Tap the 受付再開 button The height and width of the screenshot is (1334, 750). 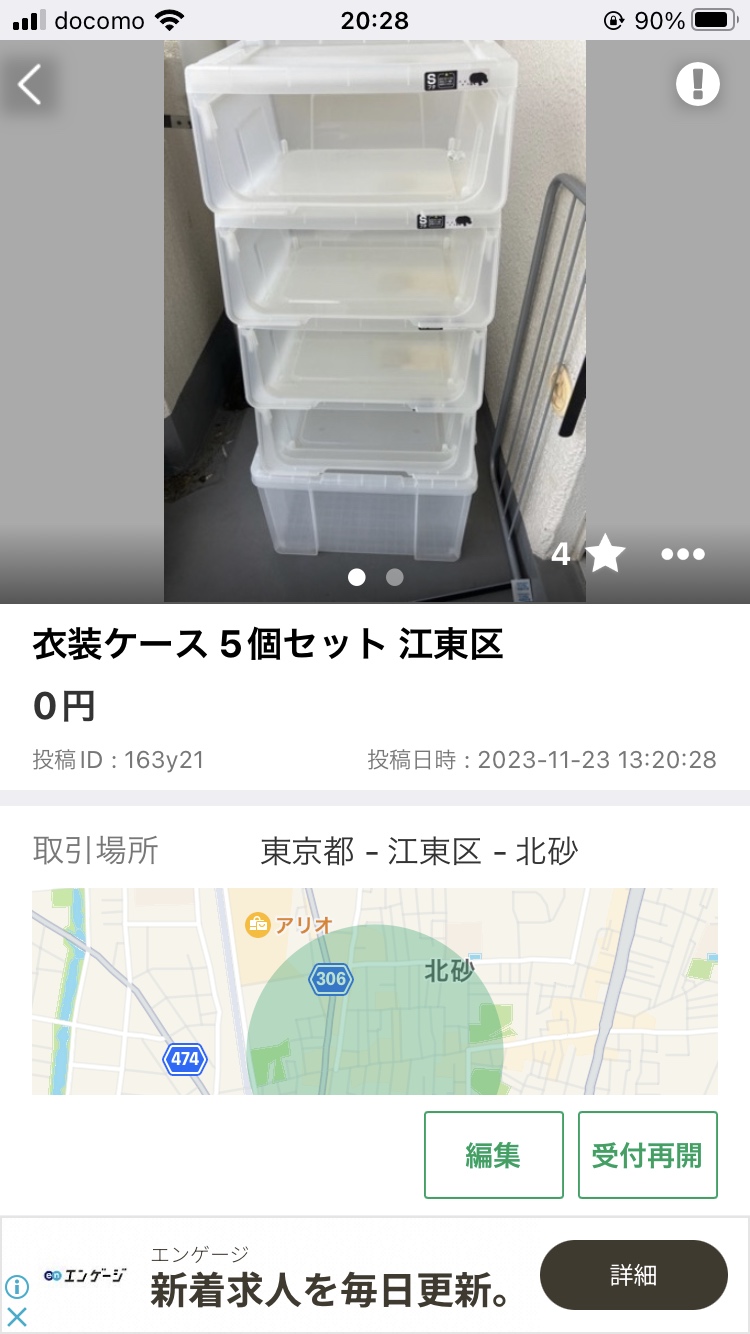(x=647, y=1155)
